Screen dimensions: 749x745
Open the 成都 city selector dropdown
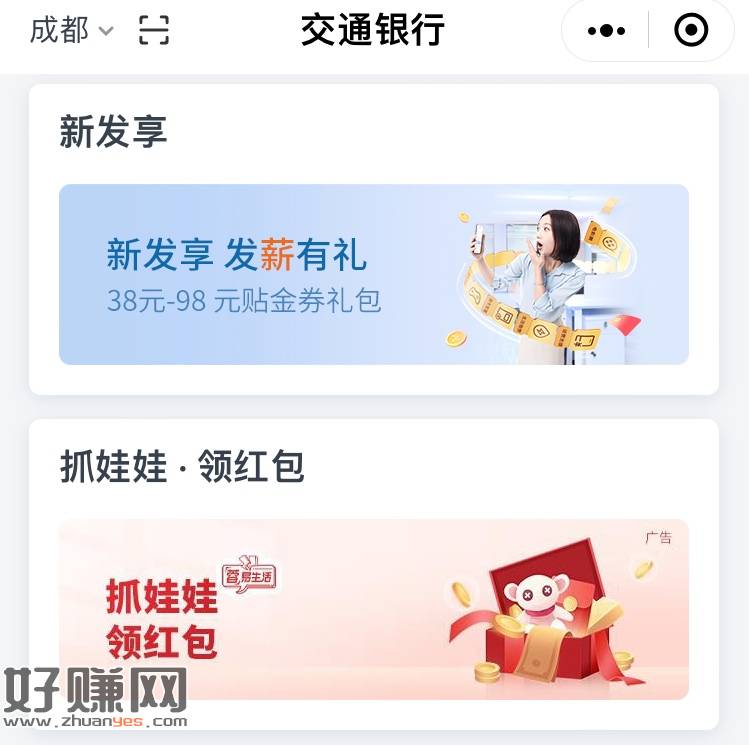click(71, 30)
